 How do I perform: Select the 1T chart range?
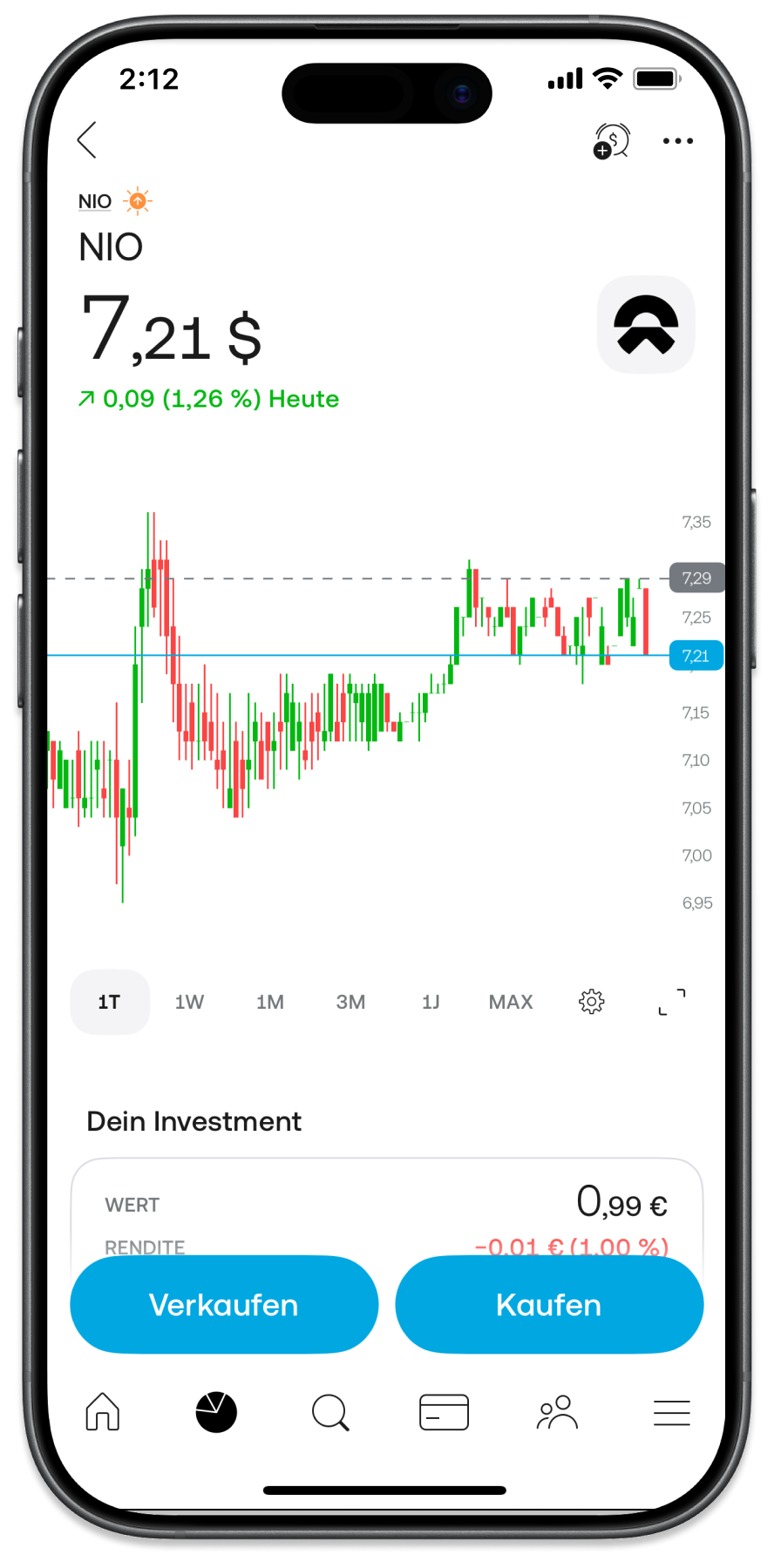click(109, 1002)
